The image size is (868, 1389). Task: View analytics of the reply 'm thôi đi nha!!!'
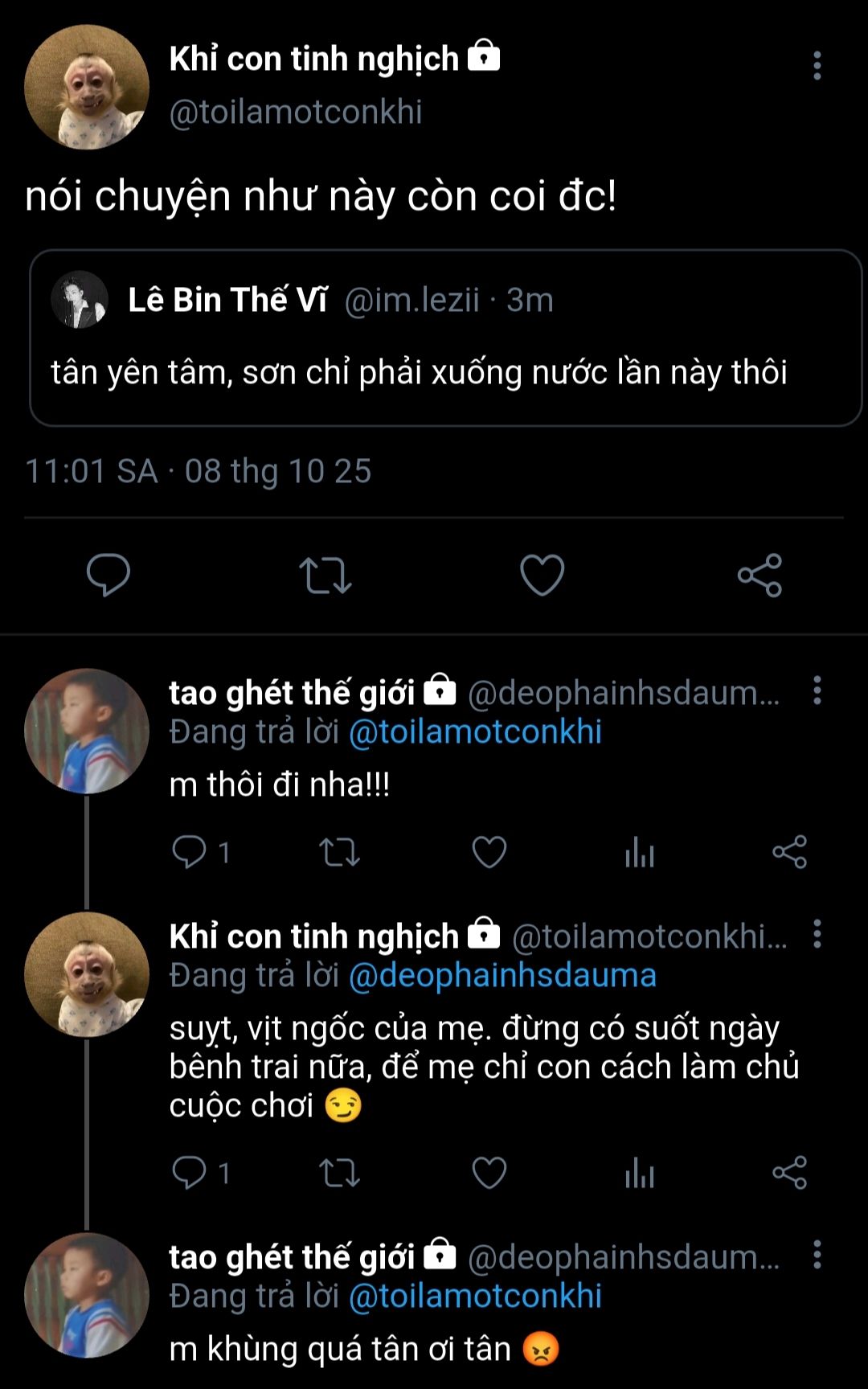click(640, 852)
